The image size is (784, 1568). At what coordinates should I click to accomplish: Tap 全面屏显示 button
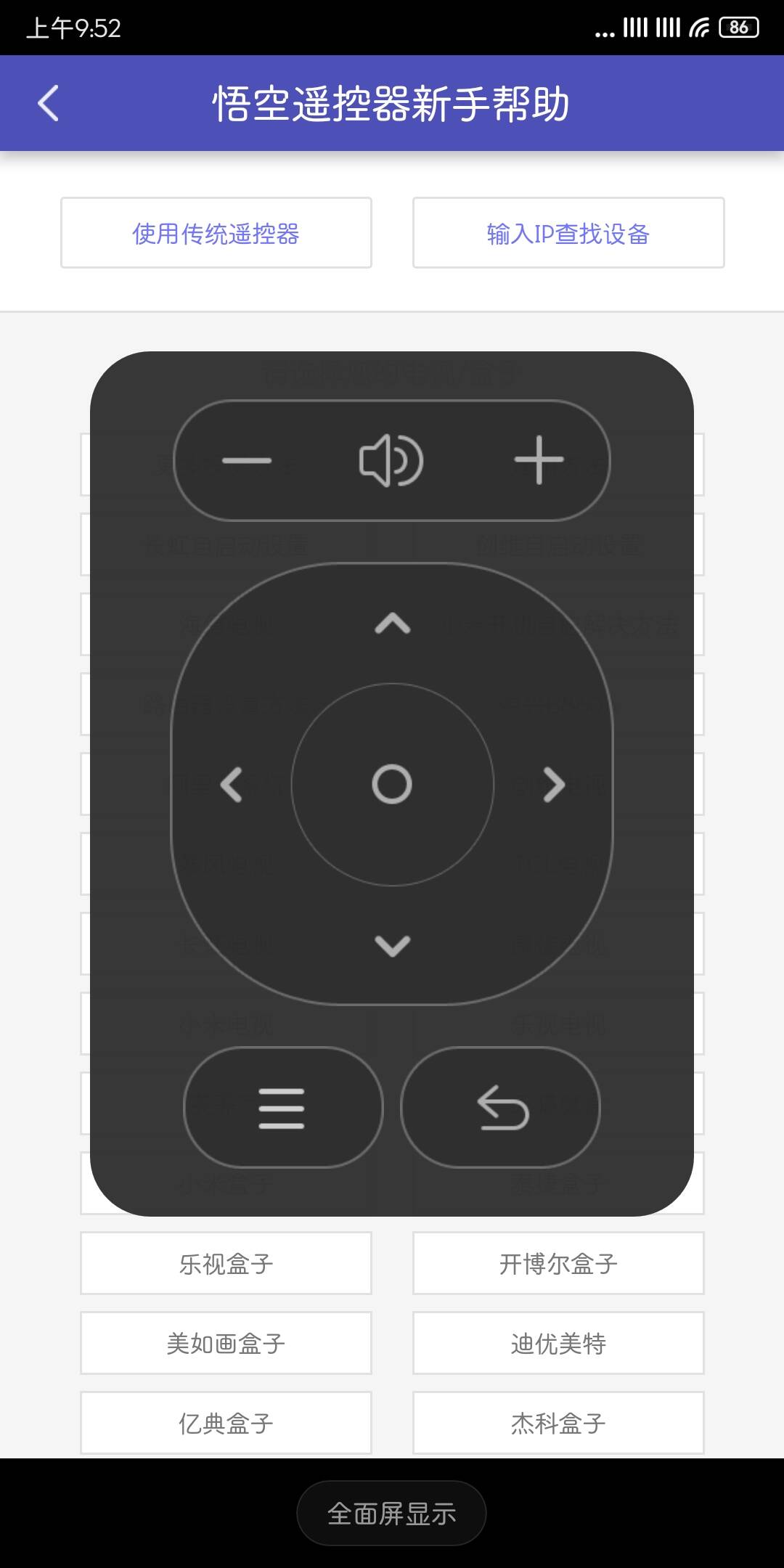[x=391, y=1514]
